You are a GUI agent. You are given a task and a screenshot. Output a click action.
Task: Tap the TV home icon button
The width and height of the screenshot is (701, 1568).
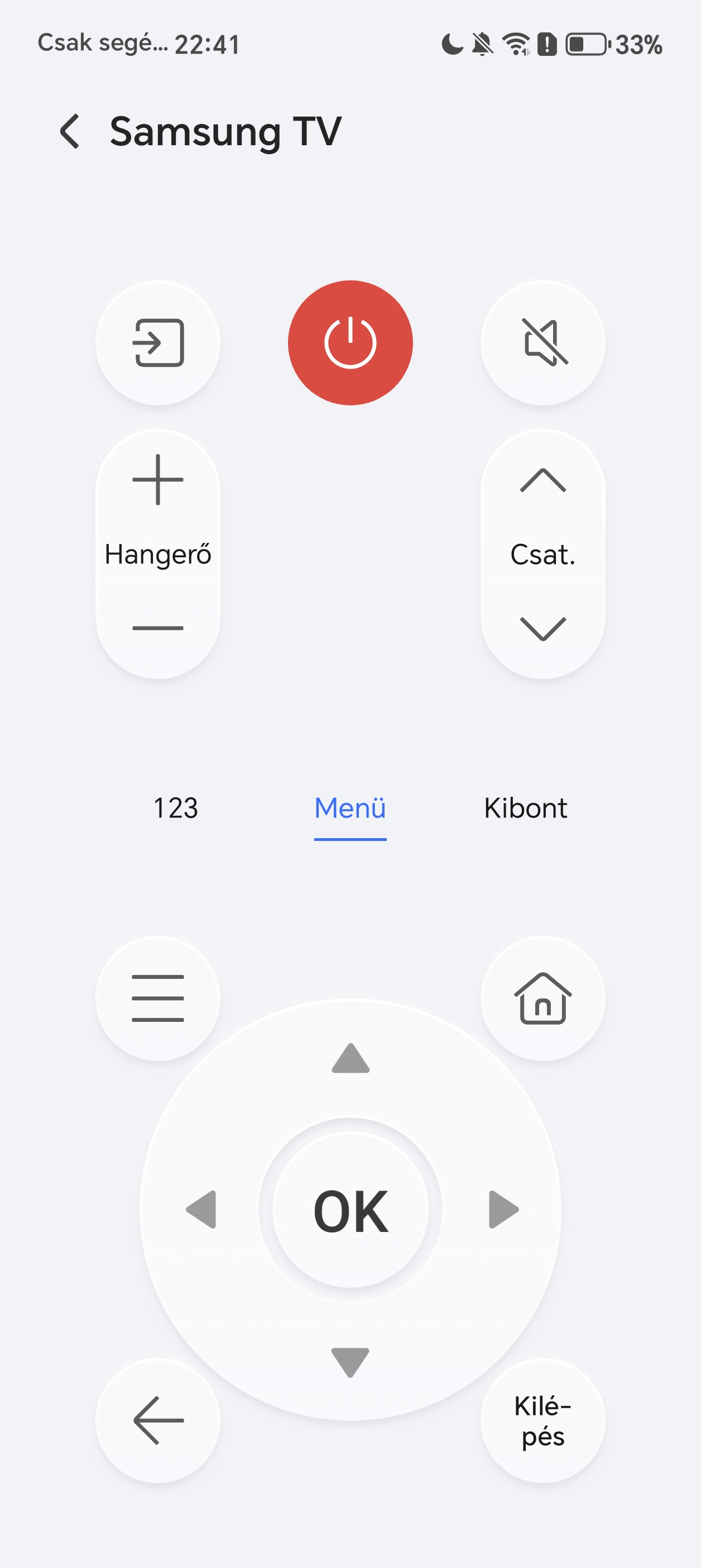click(x=543, y=998)
